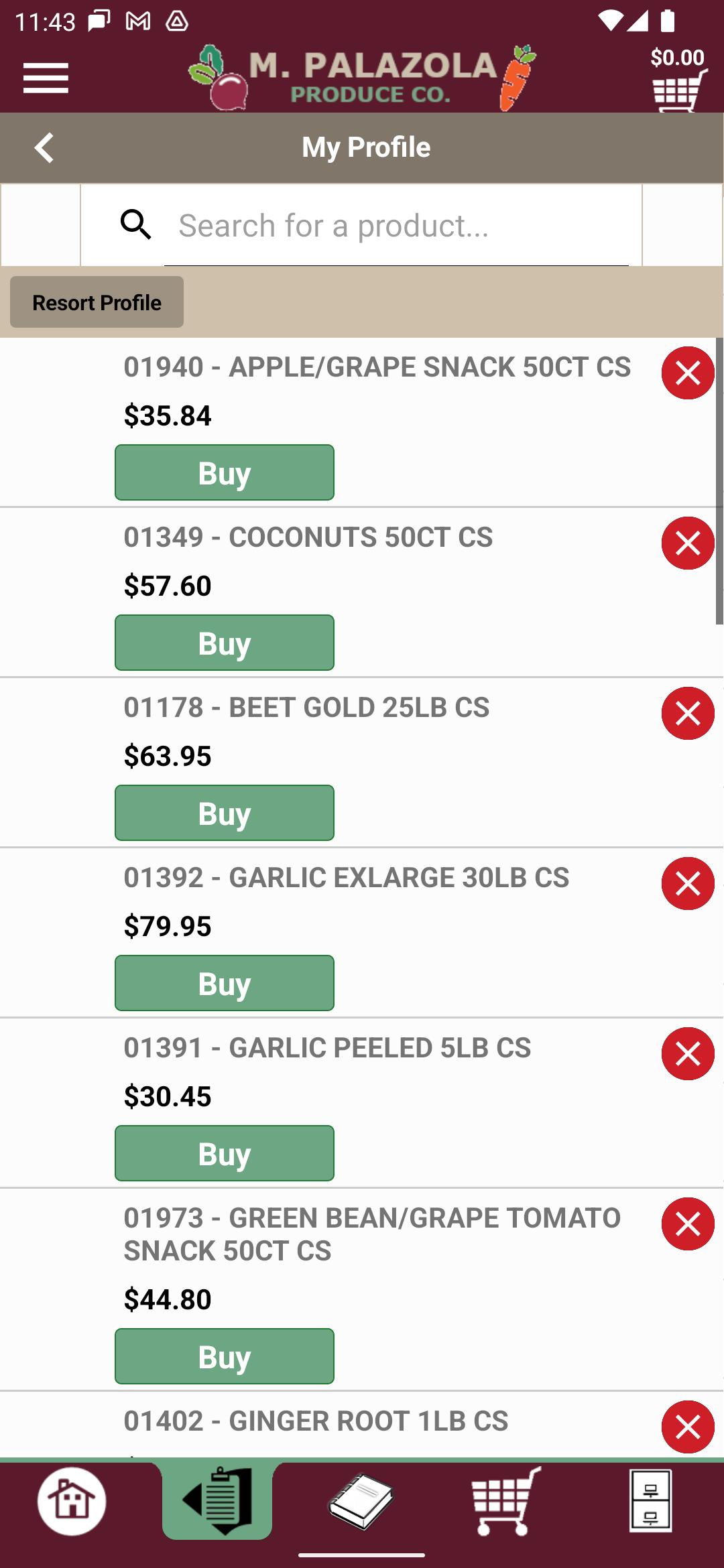Buy Coconuts 50CT CS
This screenshot has width=724, height=1568.
click(x=225, y=643)
